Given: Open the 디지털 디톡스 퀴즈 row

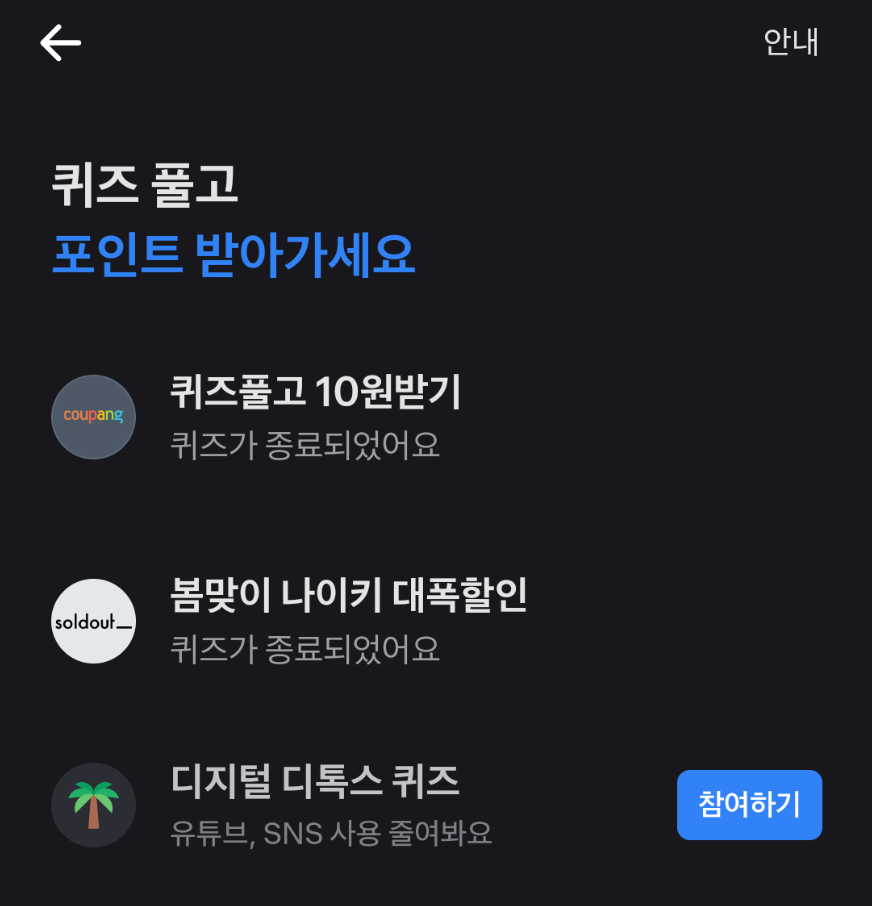Looking at the screenshot, I should [436, 805].
